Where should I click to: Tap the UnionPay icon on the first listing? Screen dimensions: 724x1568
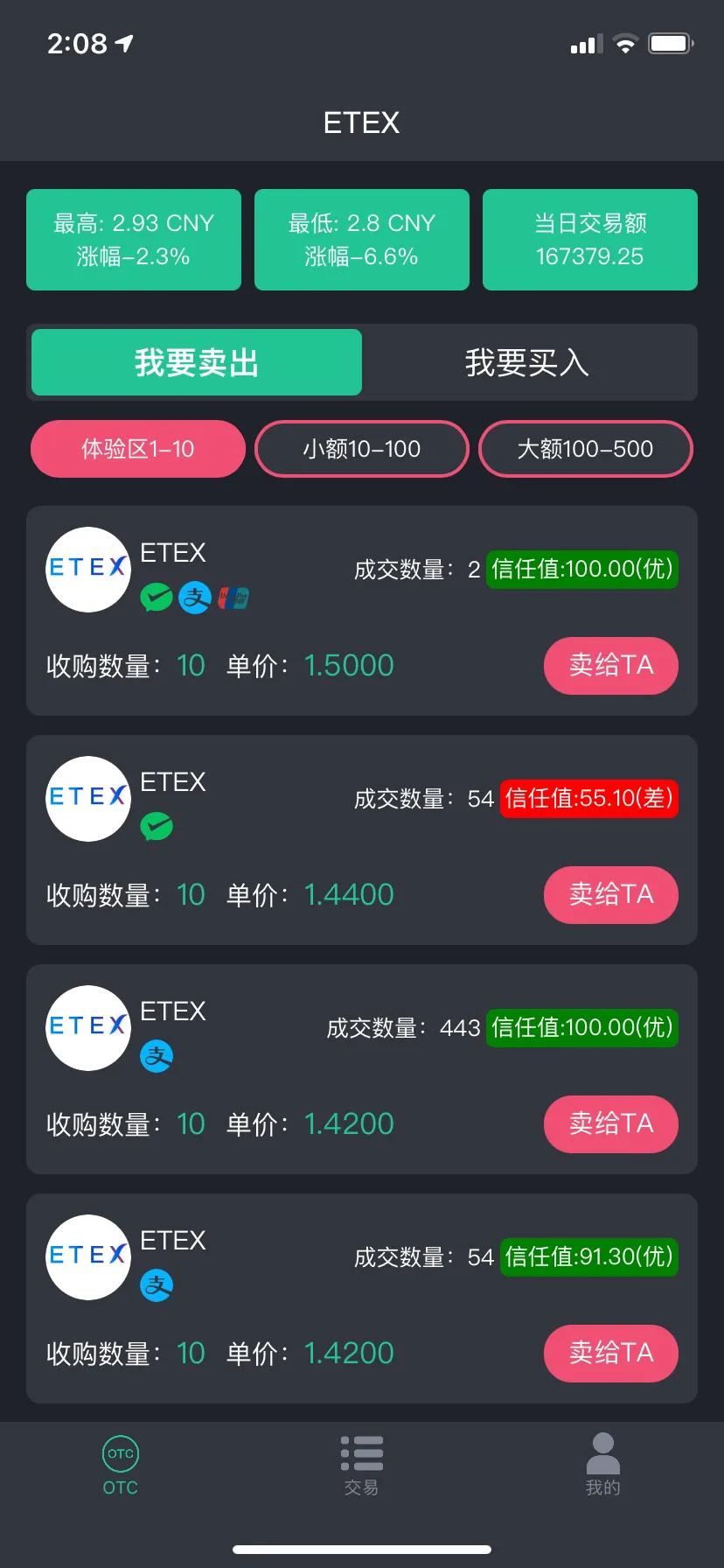[x=233, y=598]
